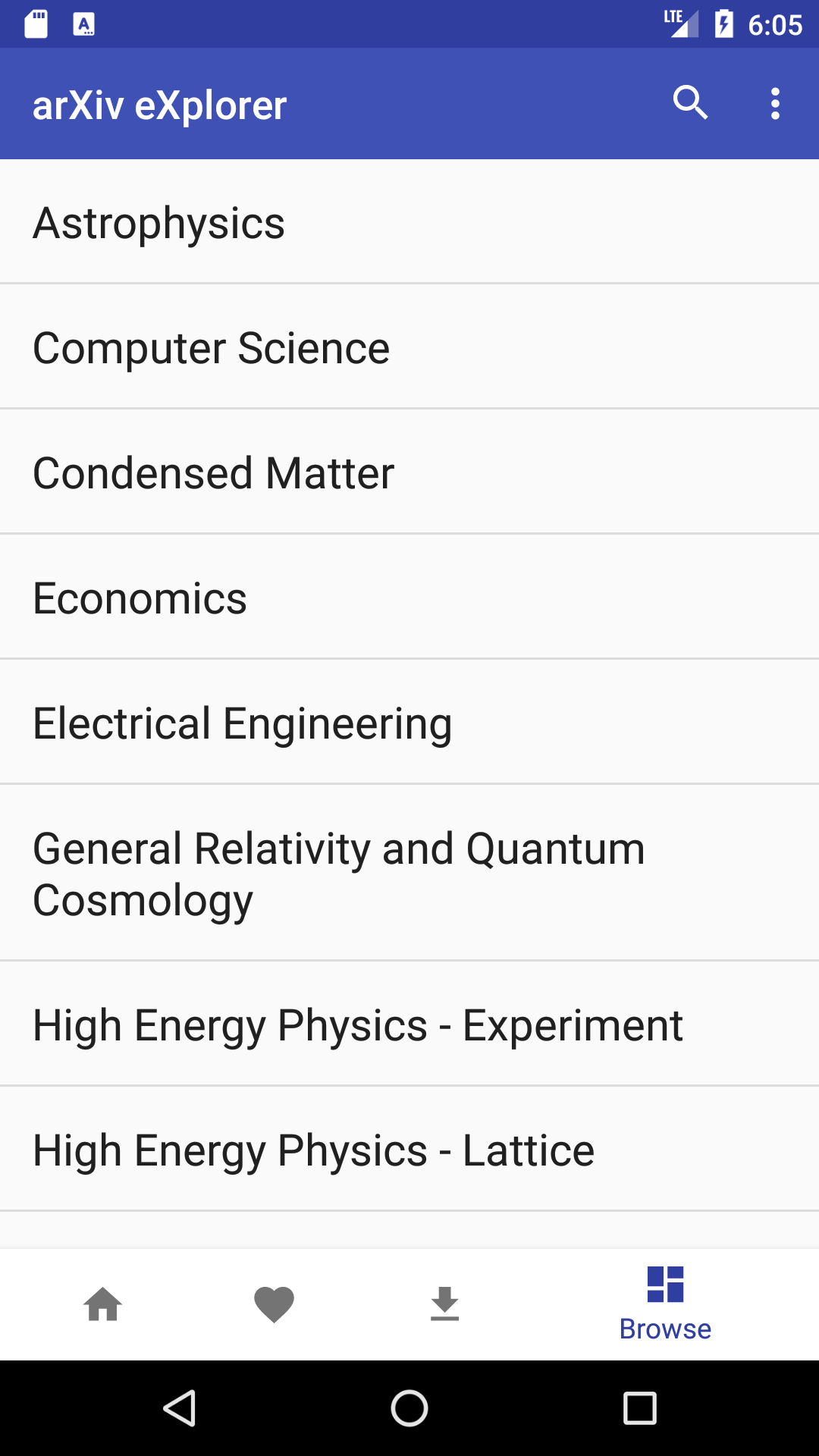The height and width of the screenshot is (1456, 819).
Task: Open the Economics category
Action: pyautogui.click(x=409, y=598)
